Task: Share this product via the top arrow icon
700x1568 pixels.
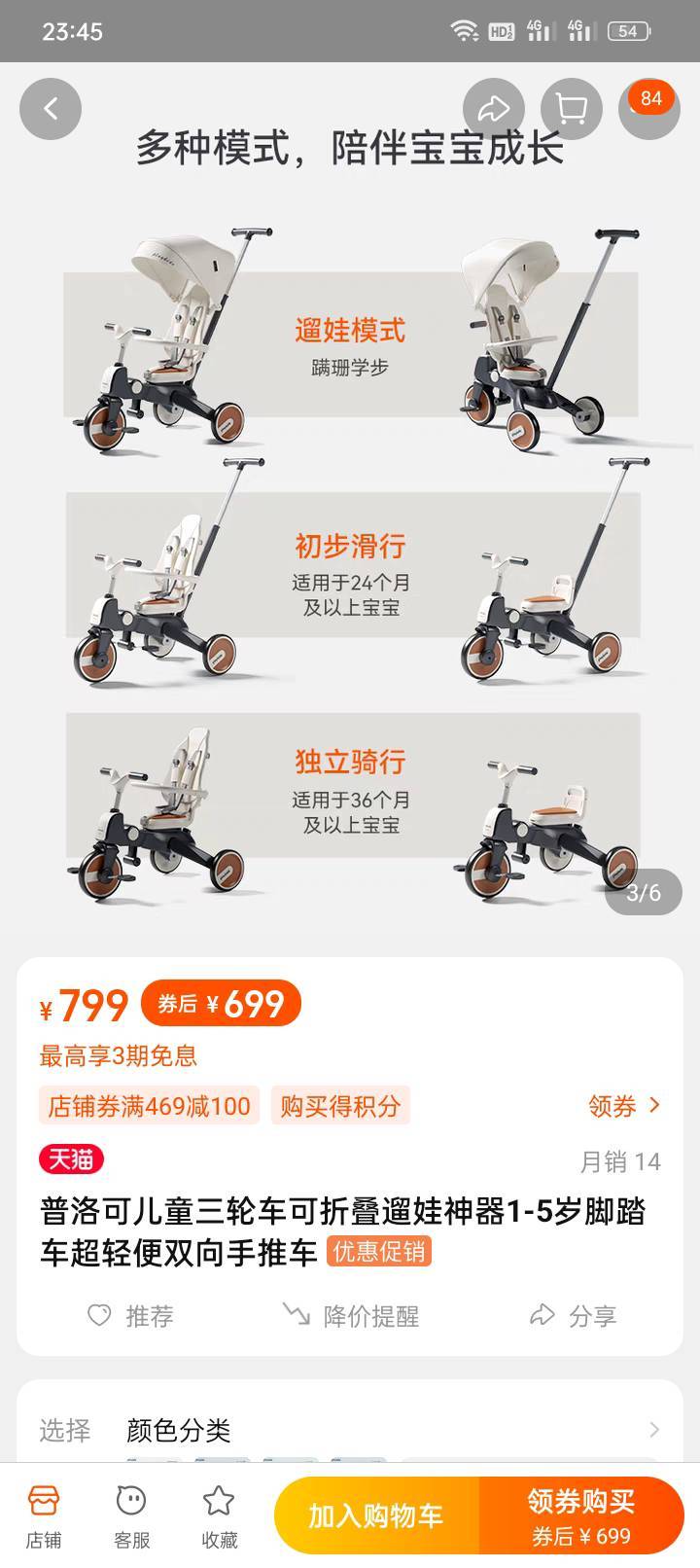Action: point(494,109)
